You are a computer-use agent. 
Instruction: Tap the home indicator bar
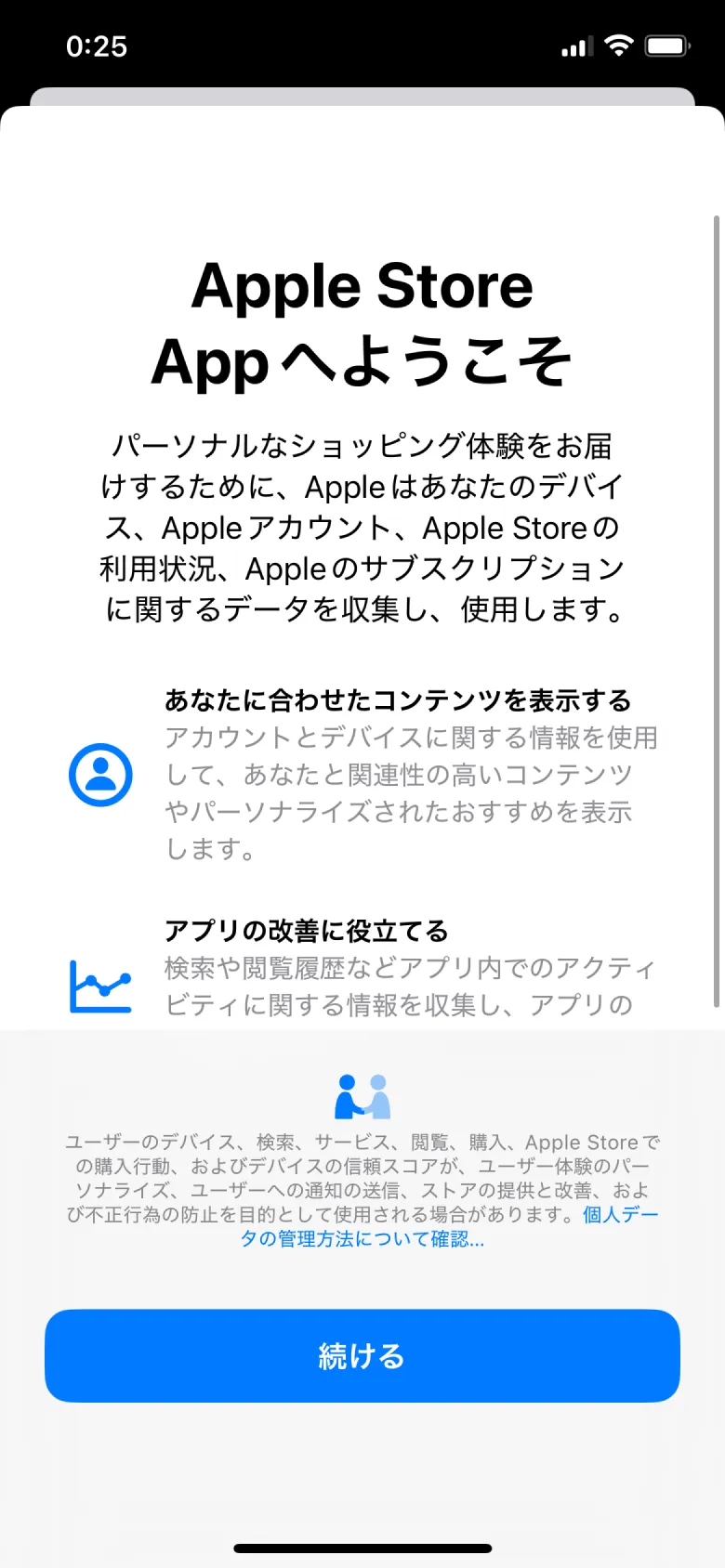[362, 1547]
